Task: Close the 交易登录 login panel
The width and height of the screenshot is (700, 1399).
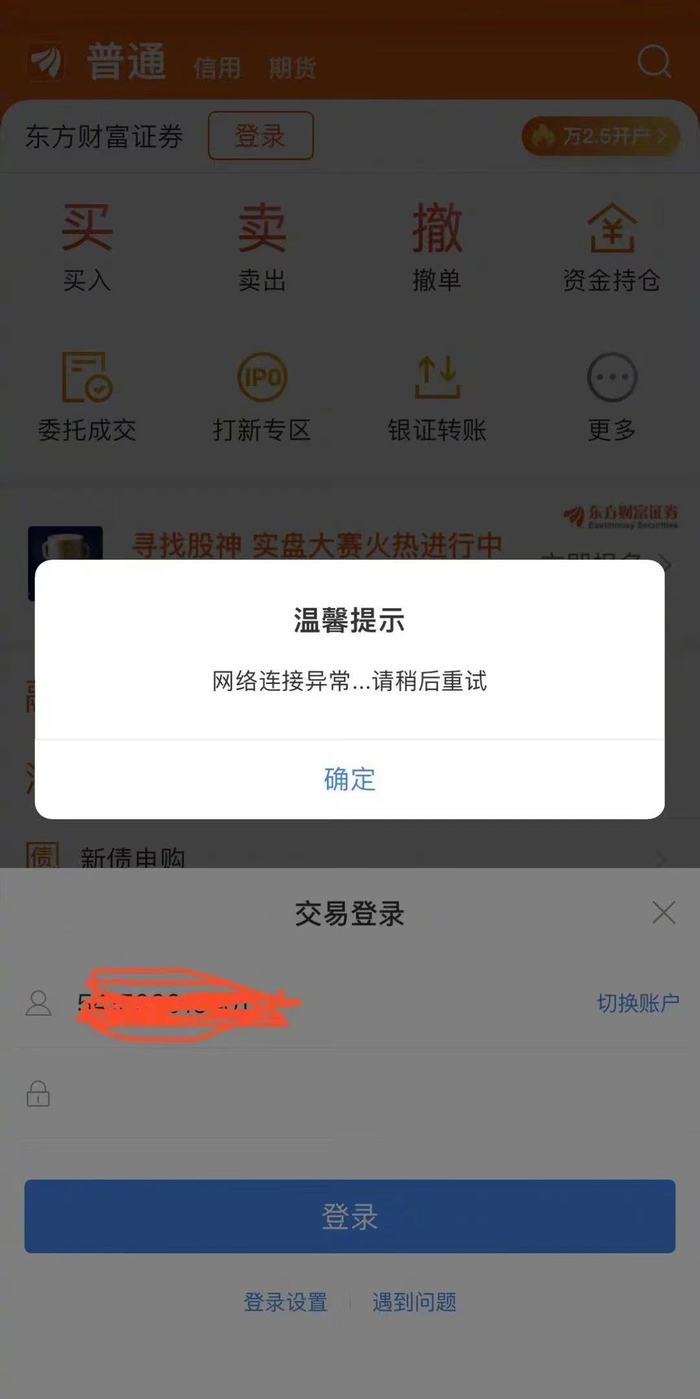Action: tap(663, 912)
